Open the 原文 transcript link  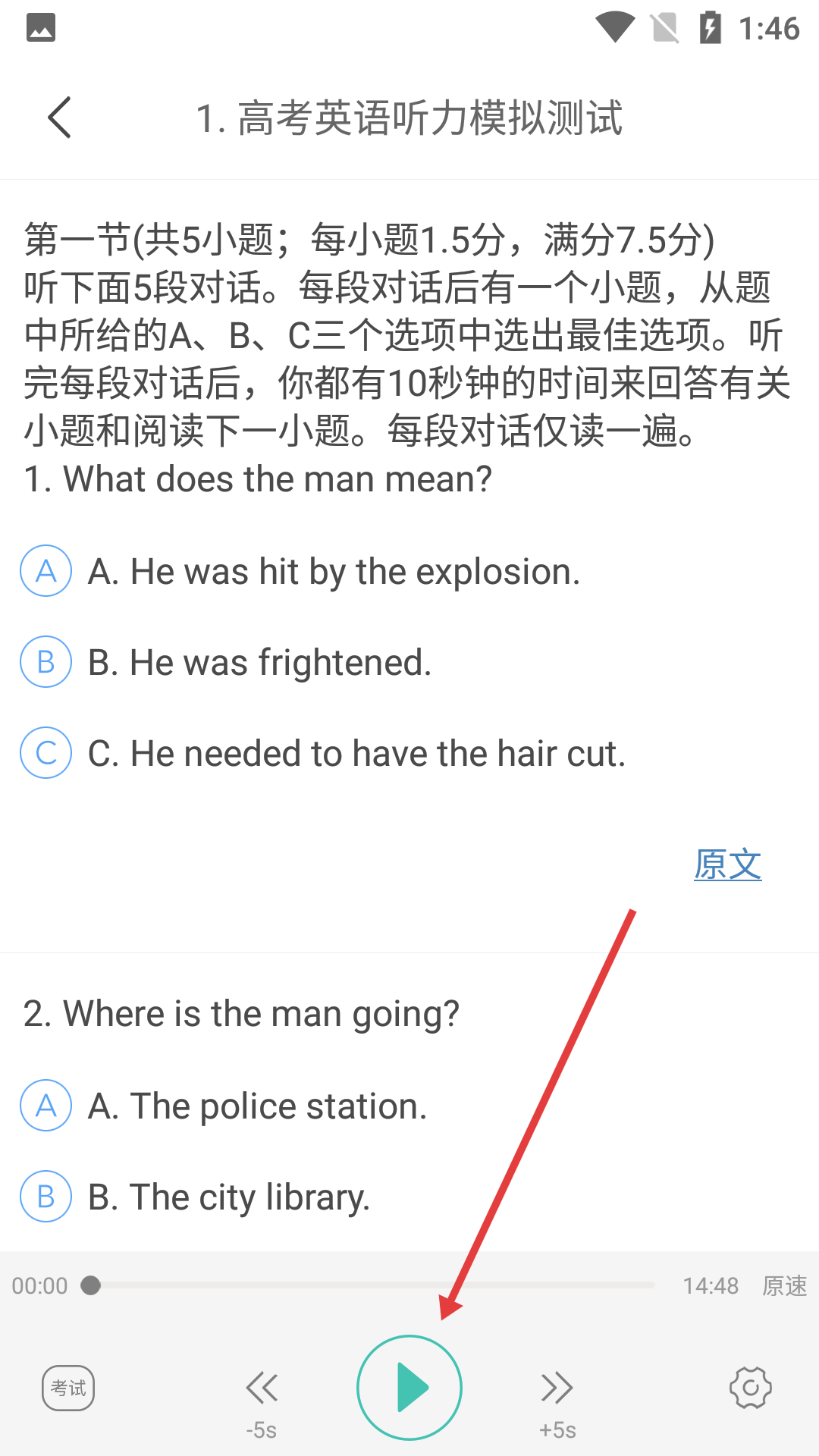point(727,864)
